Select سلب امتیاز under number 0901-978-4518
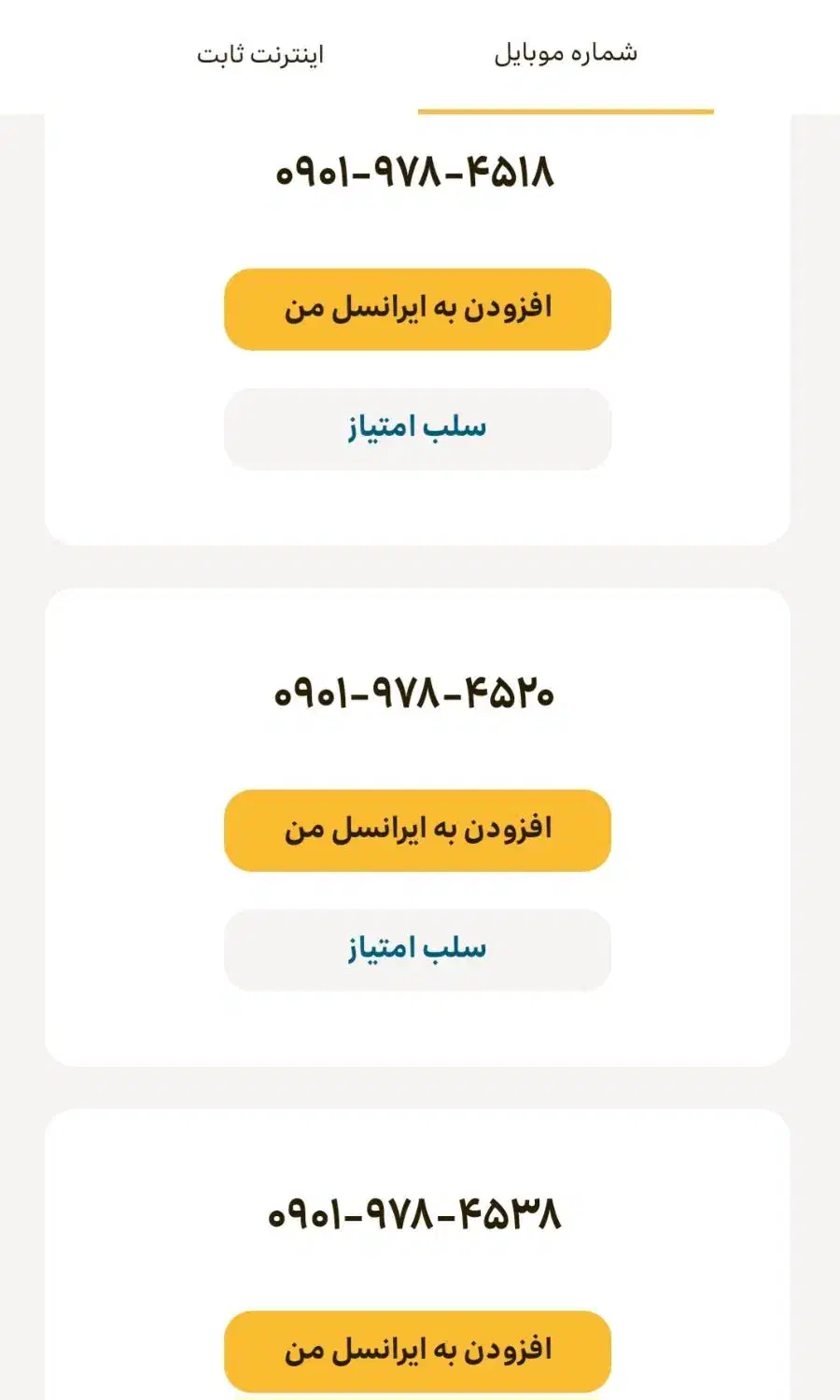 416,427
